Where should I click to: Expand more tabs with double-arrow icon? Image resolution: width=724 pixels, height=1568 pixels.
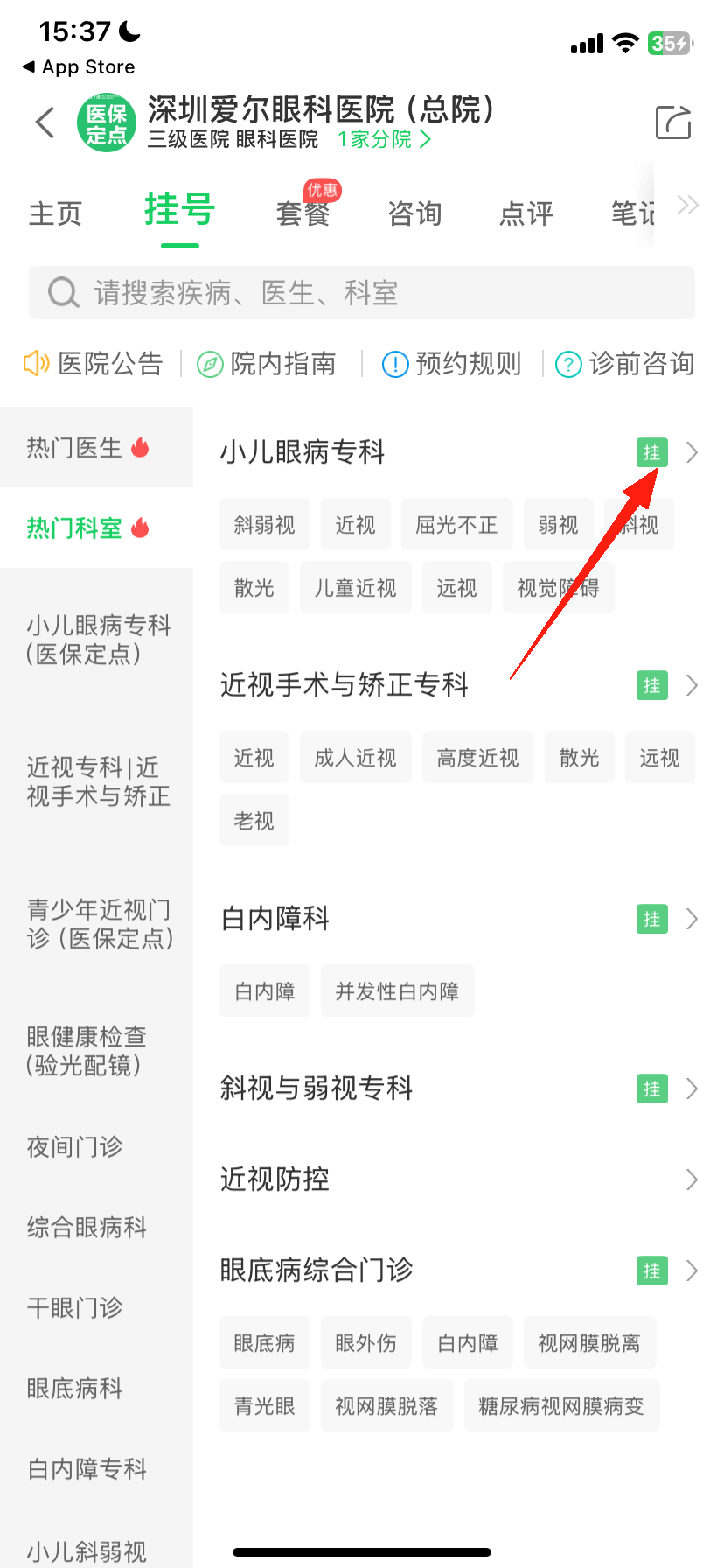click(688, 206)
